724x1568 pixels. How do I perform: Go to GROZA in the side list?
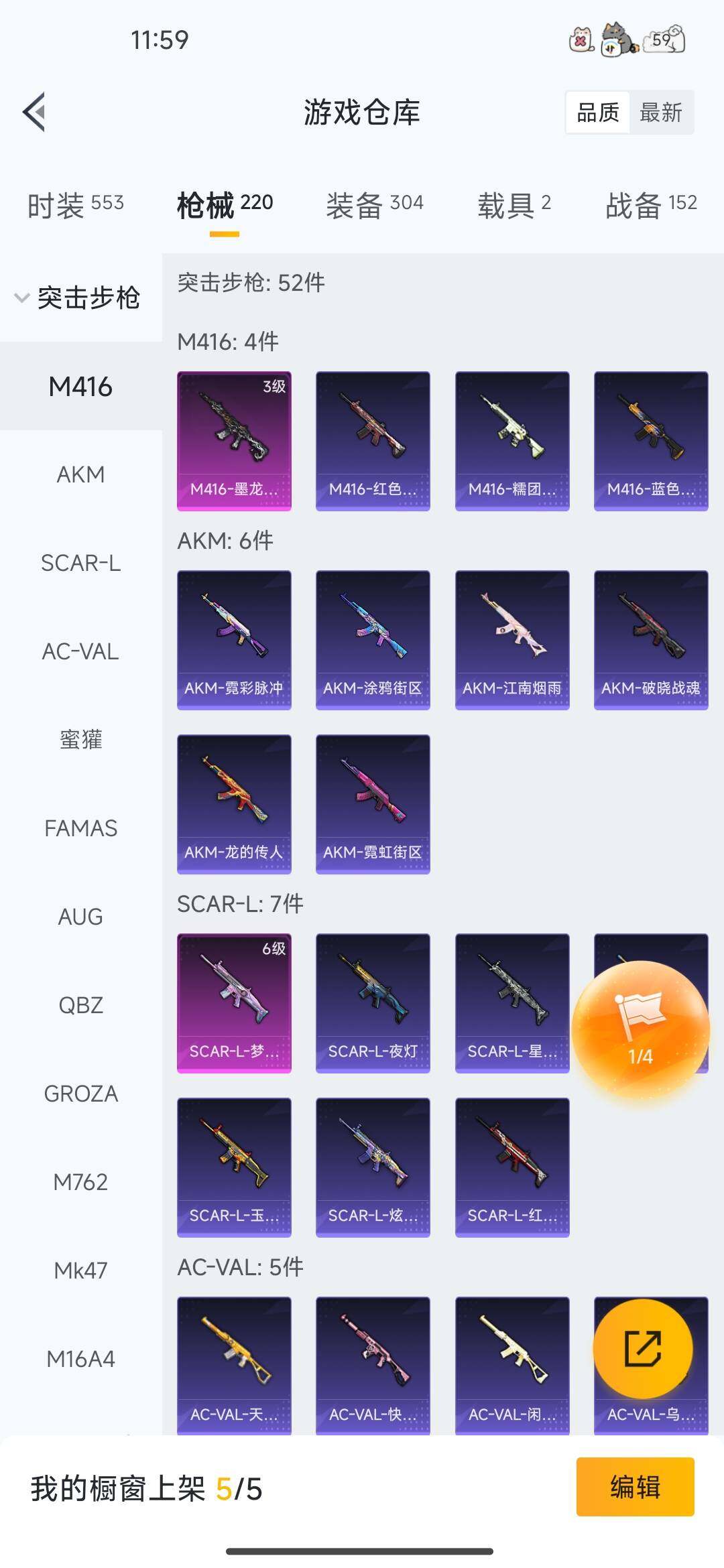(x=80, y=1094)
